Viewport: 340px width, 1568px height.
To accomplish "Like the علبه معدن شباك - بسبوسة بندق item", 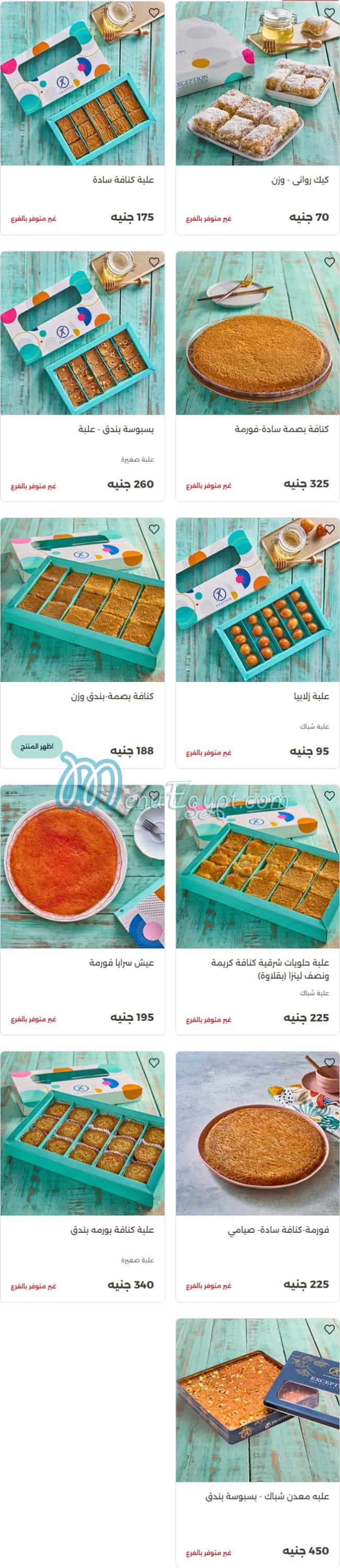I will click(x=329, y=1329).
